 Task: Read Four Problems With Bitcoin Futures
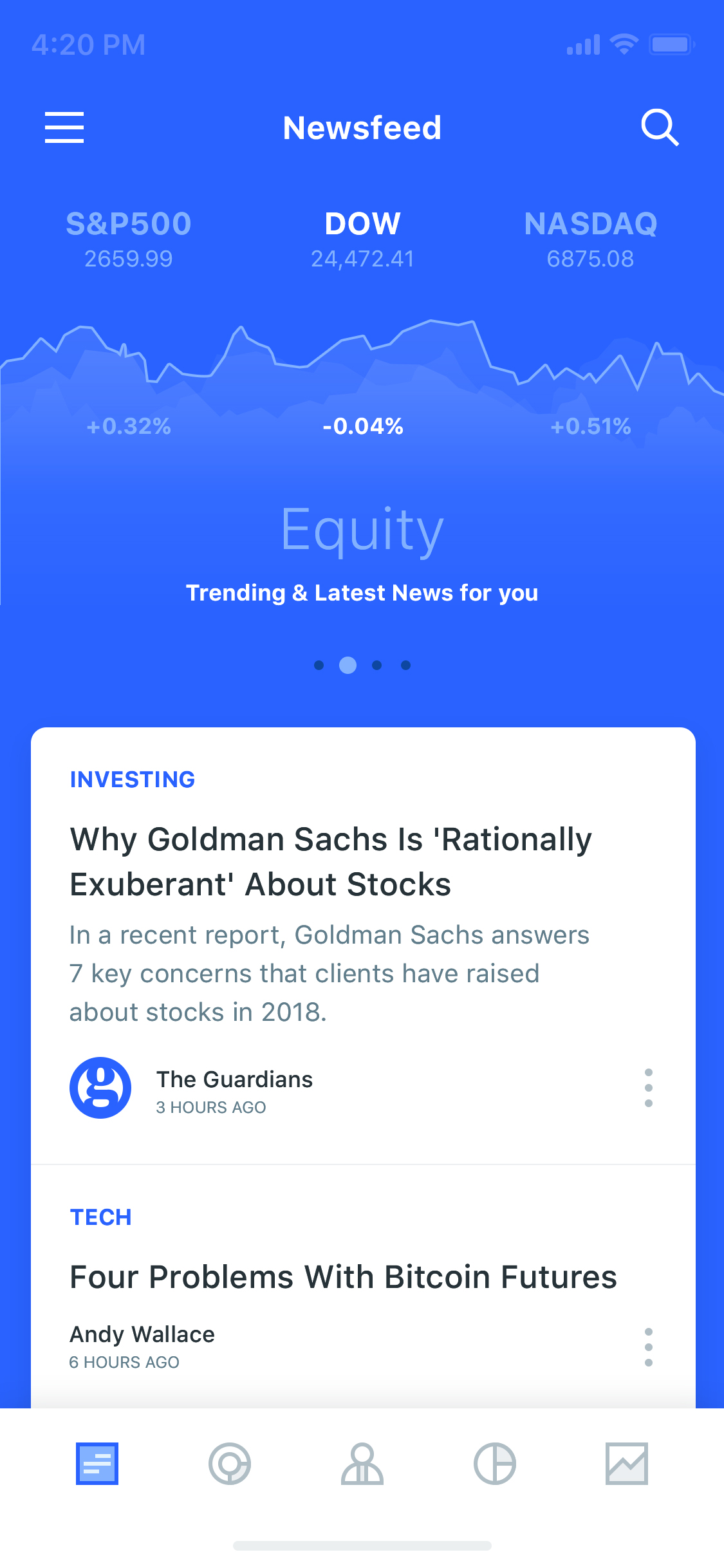[x=343, y=1276]
